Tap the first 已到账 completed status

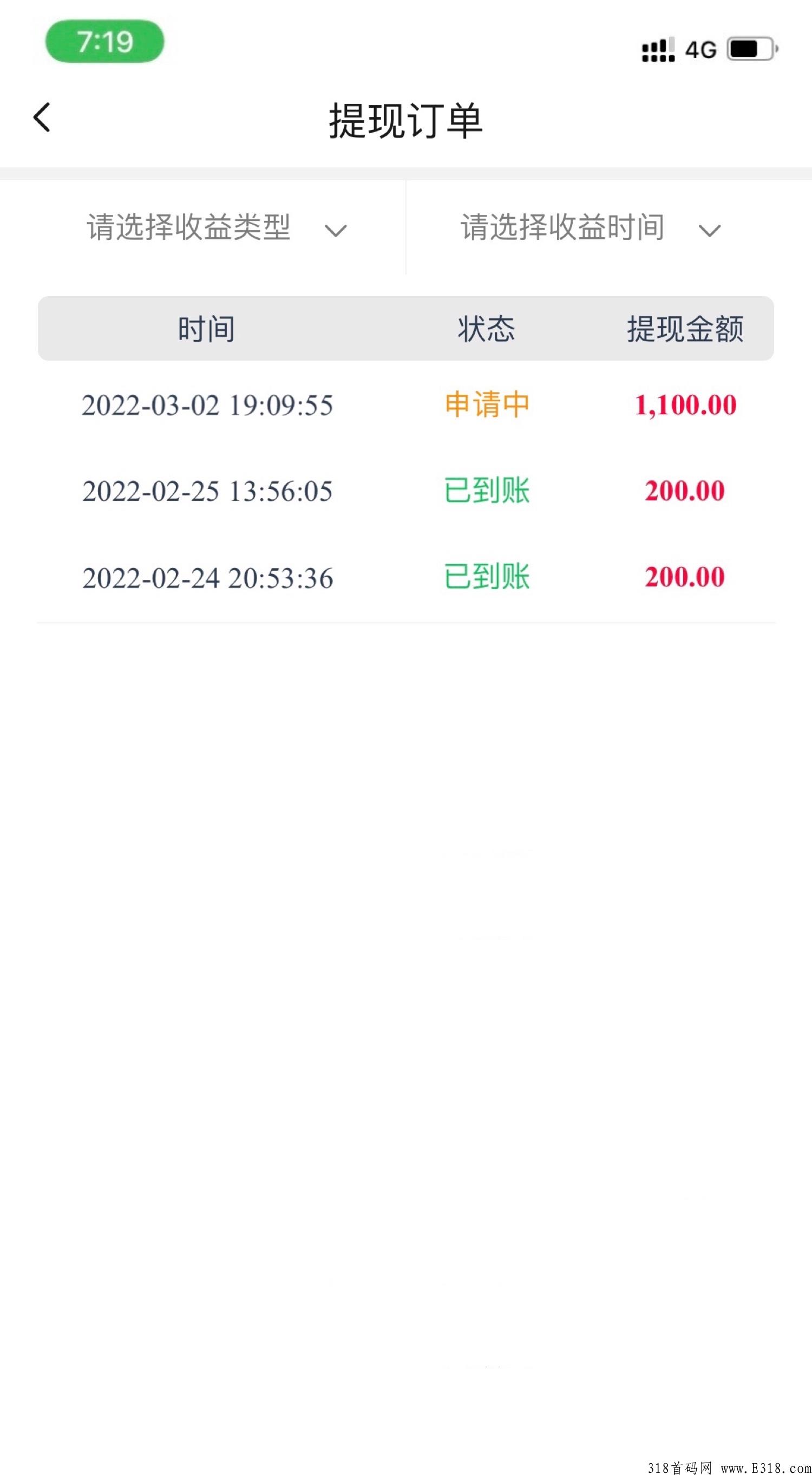[487, 491]
